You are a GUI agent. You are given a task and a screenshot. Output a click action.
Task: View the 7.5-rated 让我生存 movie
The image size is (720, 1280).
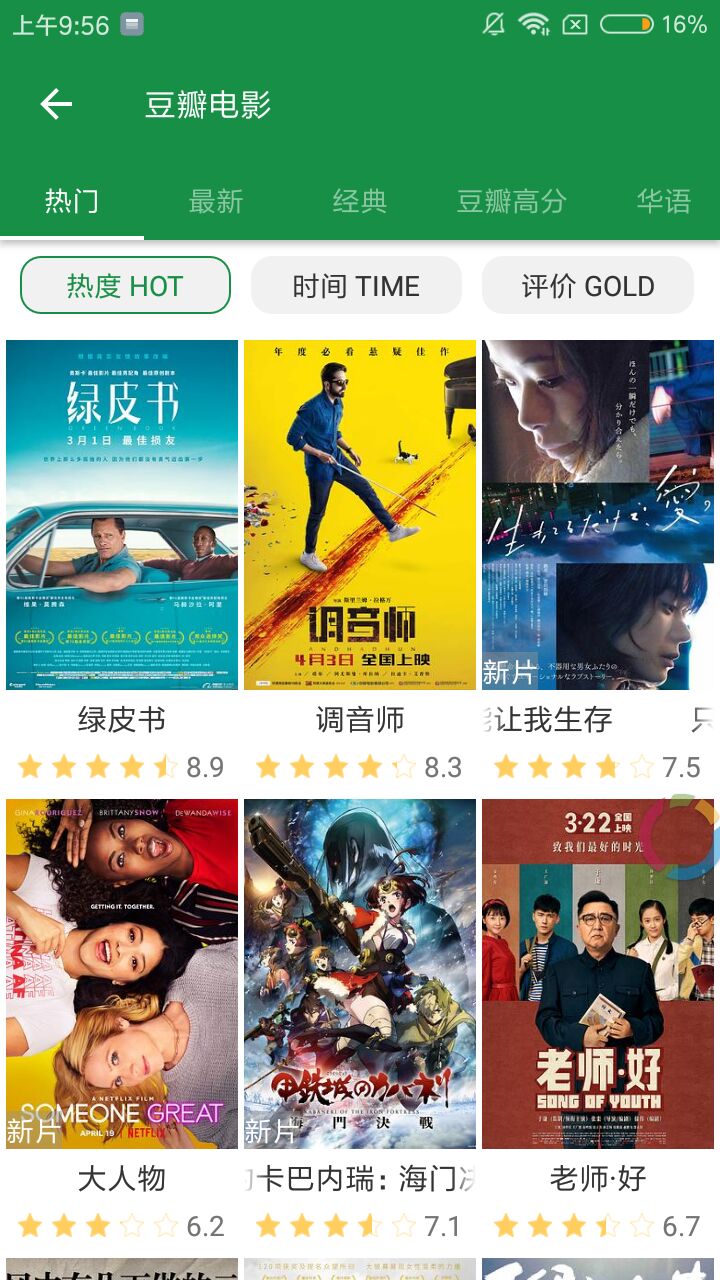(x=598, y=515)
